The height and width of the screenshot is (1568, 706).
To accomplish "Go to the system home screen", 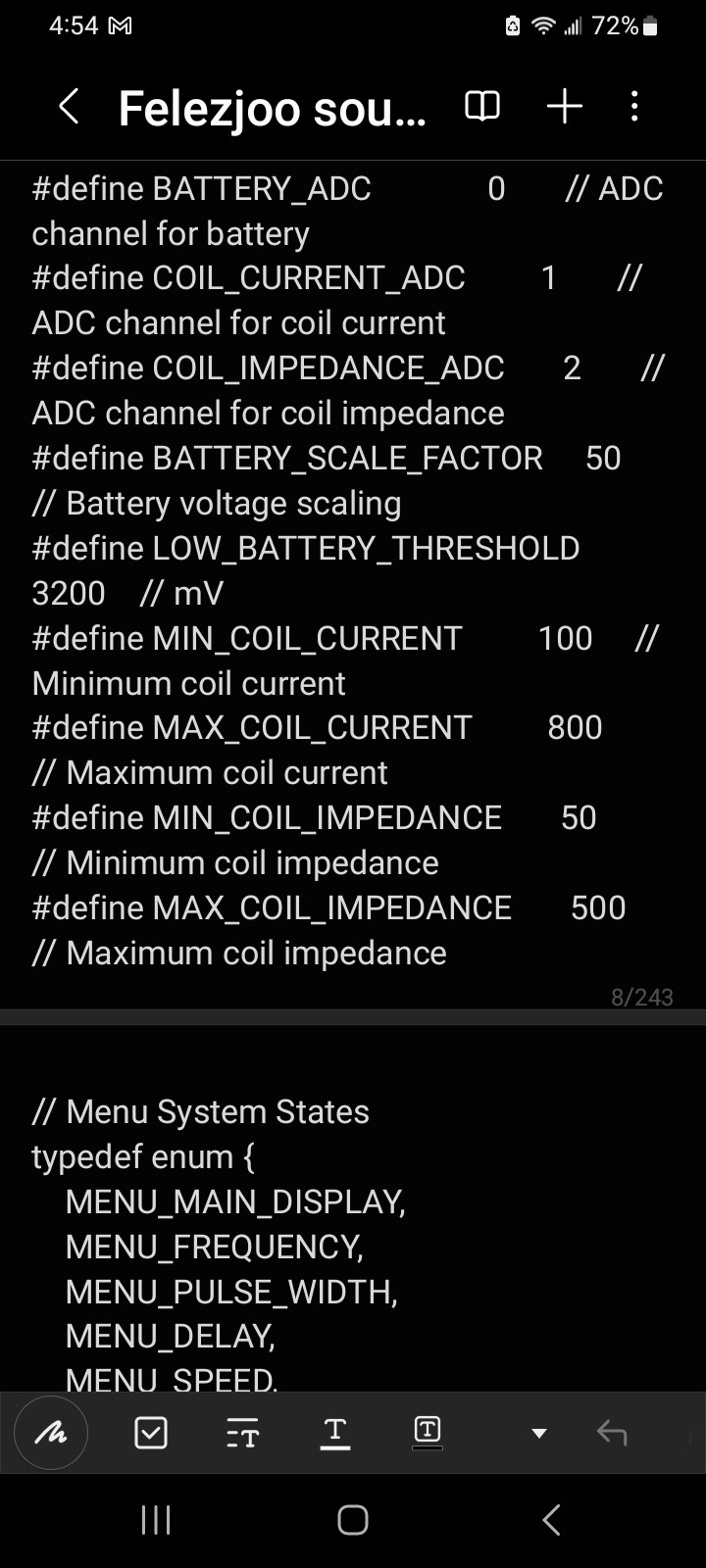I will click(x=353, y=1520).
